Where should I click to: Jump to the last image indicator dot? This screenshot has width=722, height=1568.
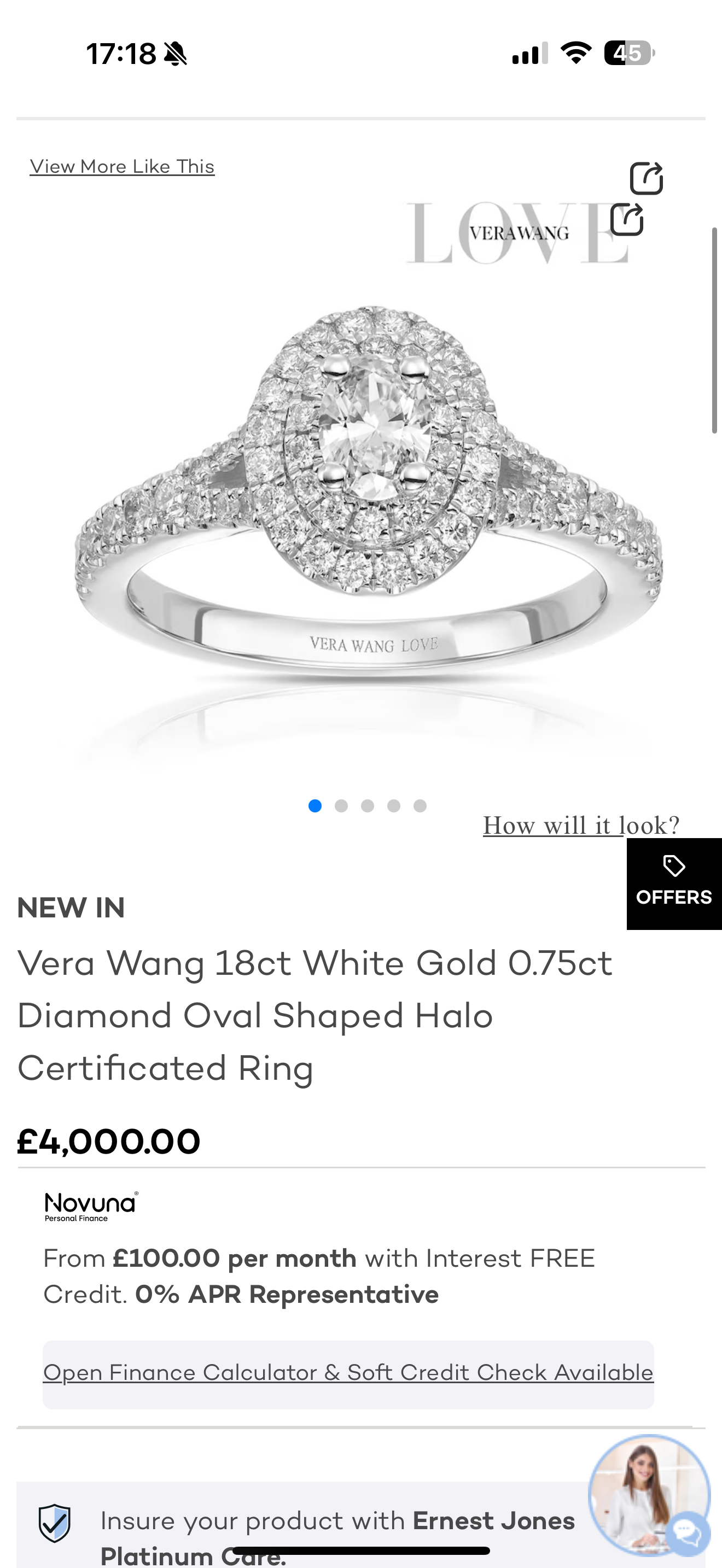420,806
